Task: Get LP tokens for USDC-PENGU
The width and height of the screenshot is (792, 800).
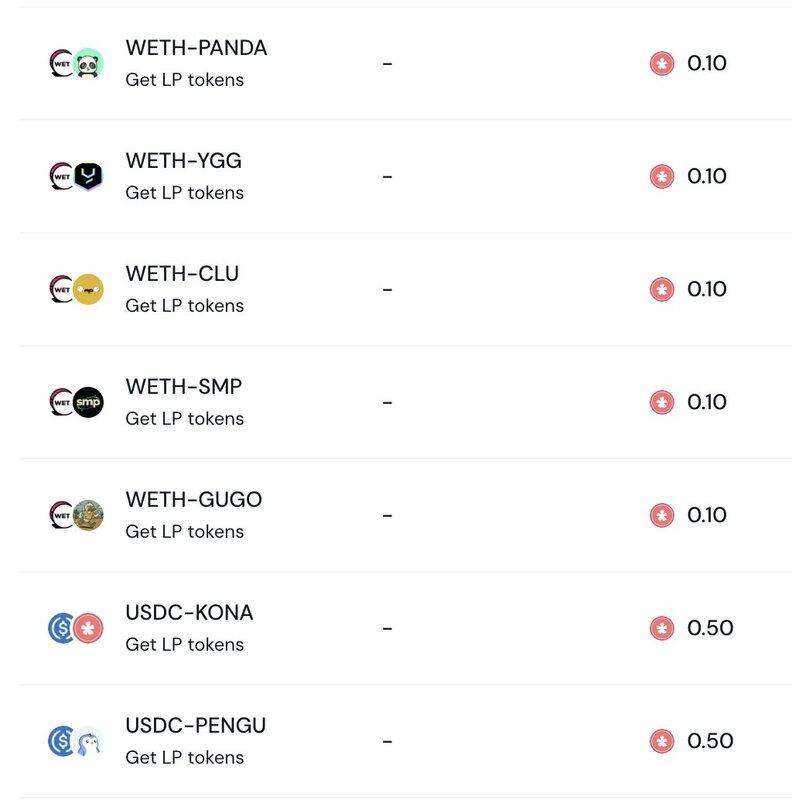Action: (184, 758)
